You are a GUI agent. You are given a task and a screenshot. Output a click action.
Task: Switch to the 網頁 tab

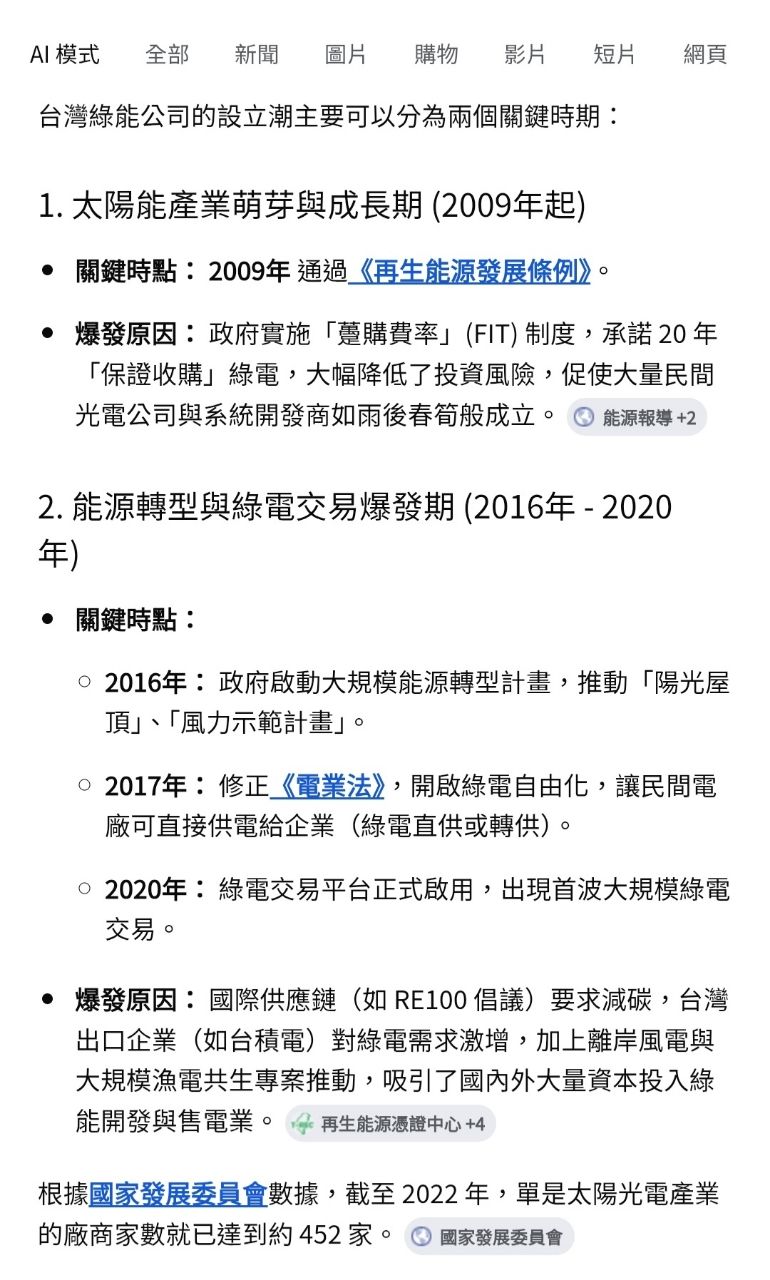coord(705,54)
